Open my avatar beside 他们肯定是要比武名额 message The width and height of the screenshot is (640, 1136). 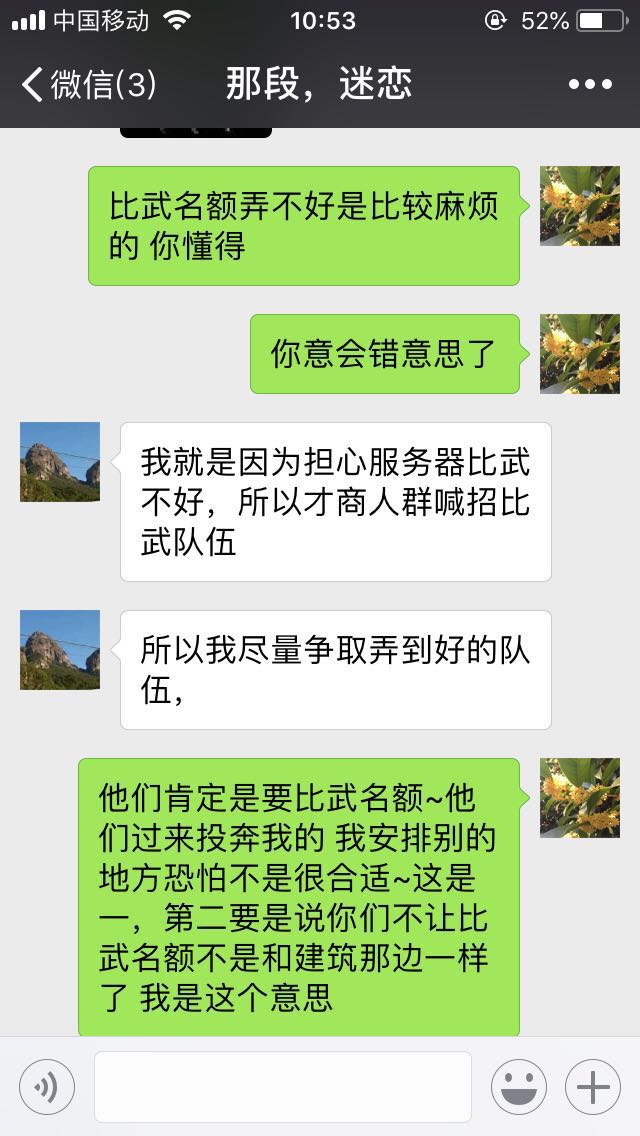coord(580,798)
